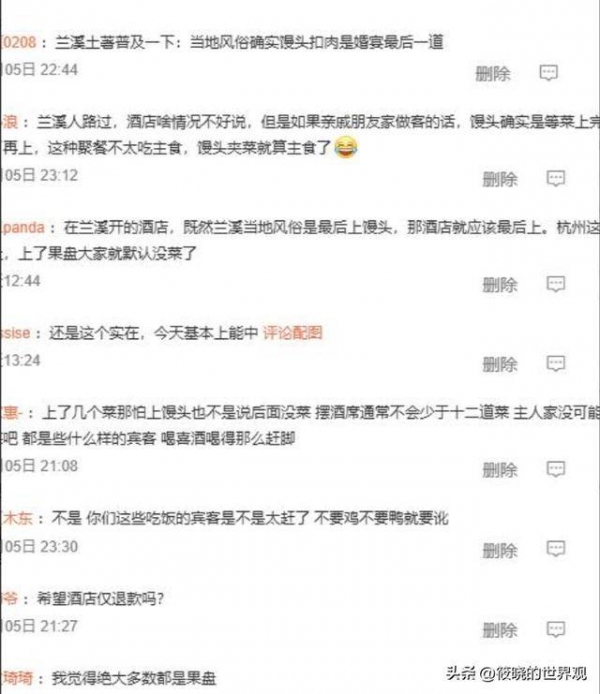
Task: Reply to 木东's comment
Action: pyautogui.click(x=556, y=550)
